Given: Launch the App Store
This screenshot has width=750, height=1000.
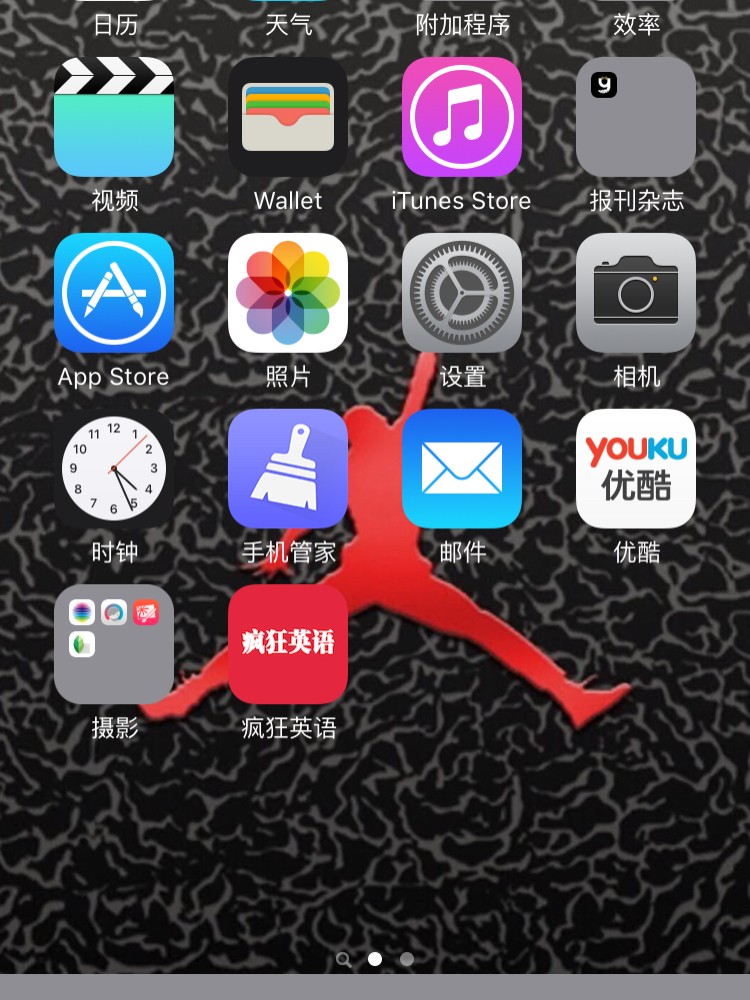Looking at the screenshot, I should coord(114,293).
